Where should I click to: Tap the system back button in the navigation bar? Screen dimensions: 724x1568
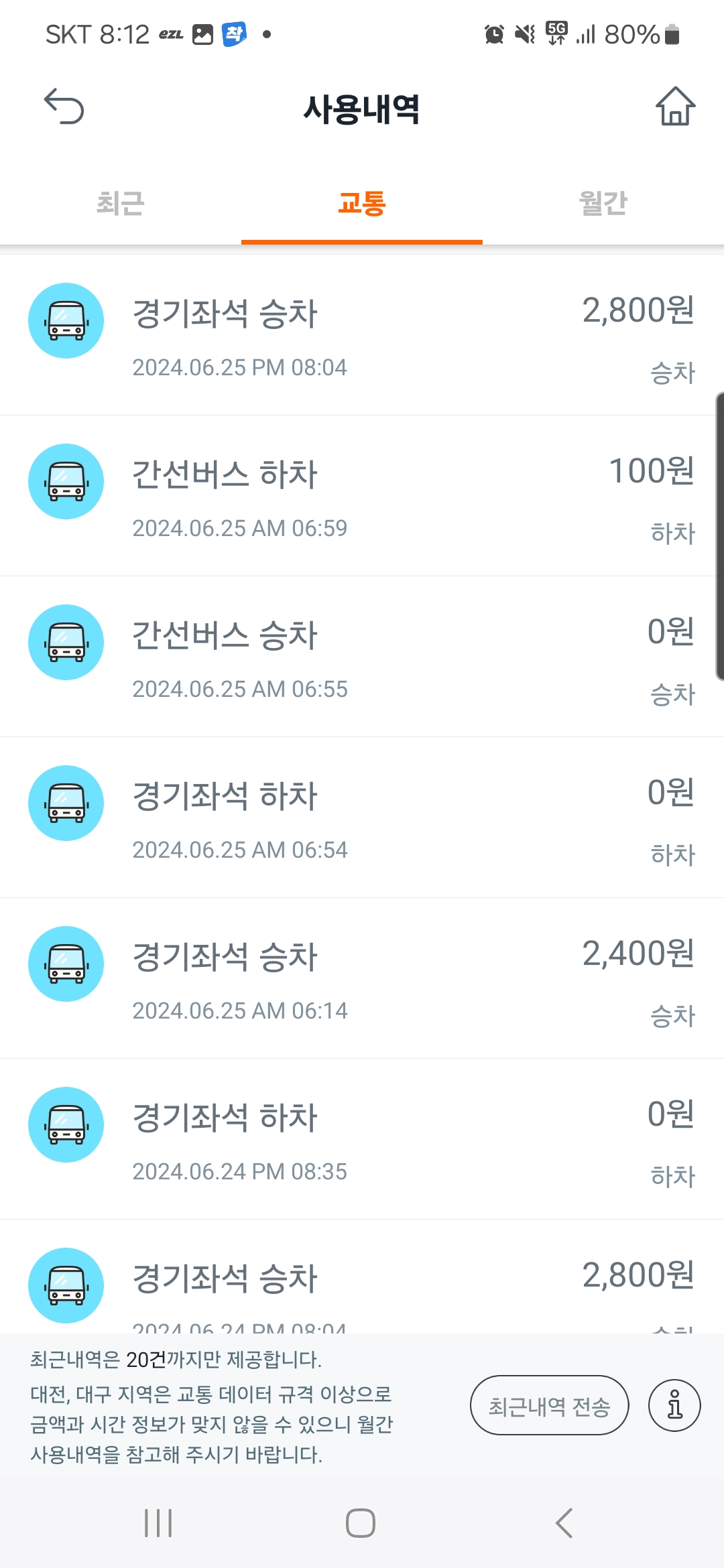click(x=564, y=1523)
